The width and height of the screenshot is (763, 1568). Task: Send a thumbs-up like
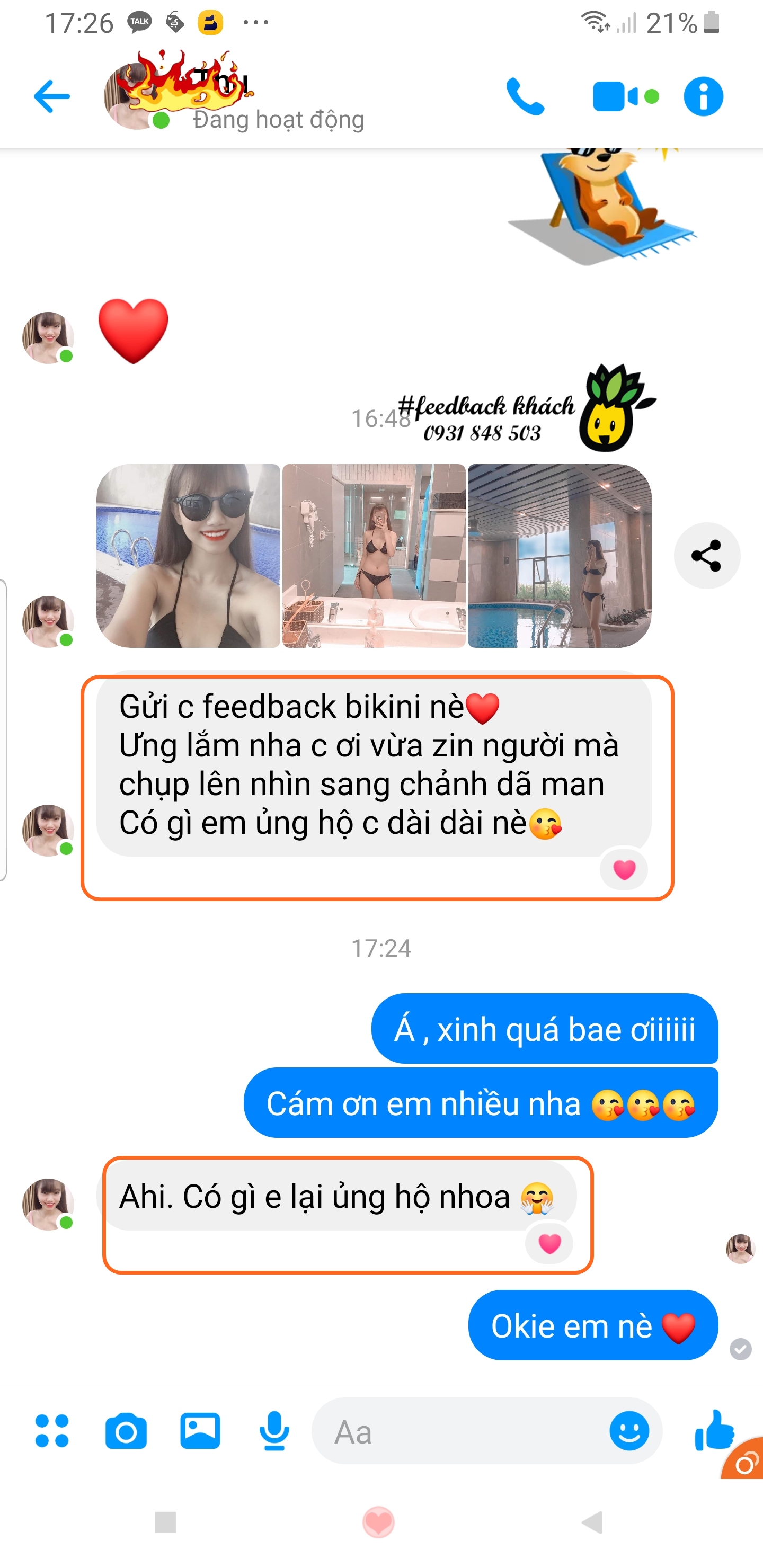[713, 1430]
